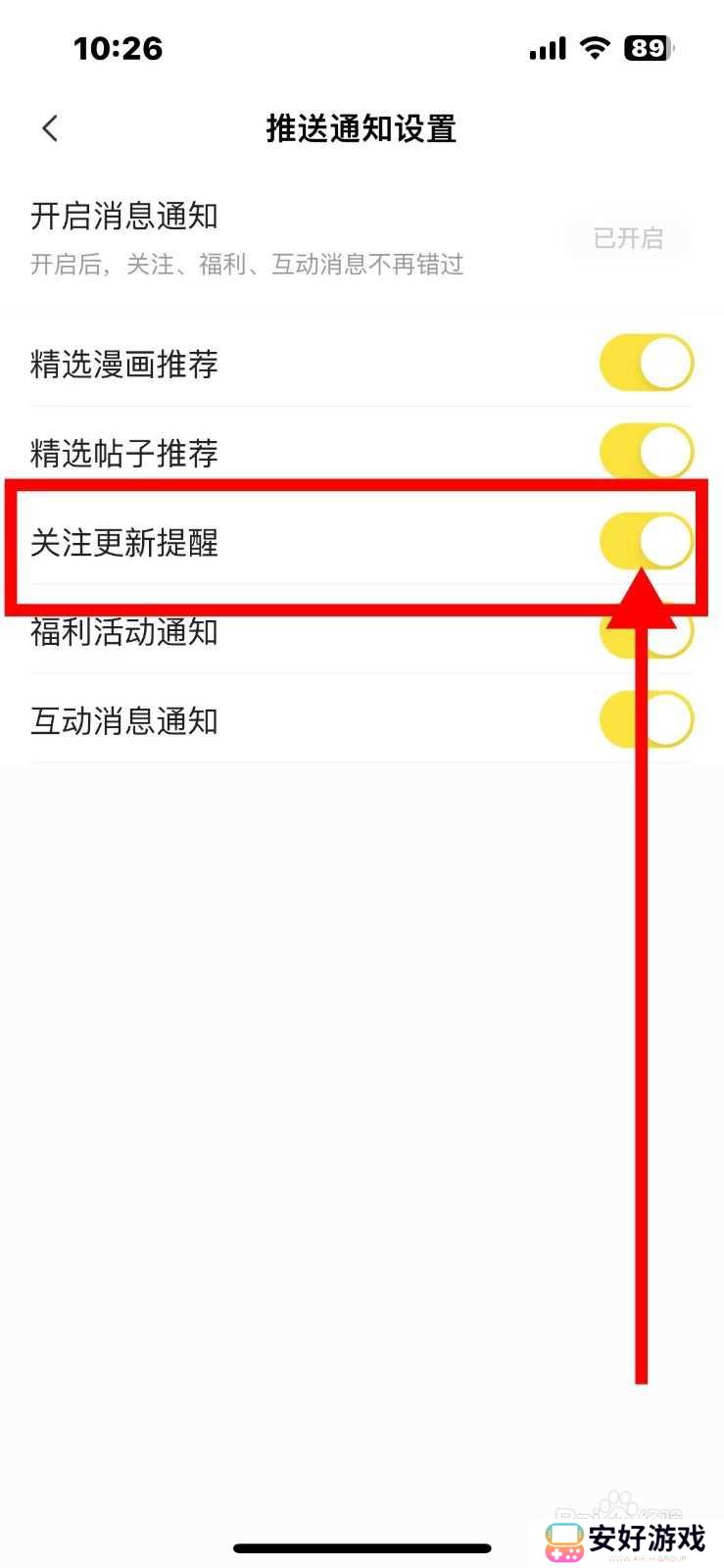Tap the cellular signal bars icon
724x1568 pixels.
point(547,48)
